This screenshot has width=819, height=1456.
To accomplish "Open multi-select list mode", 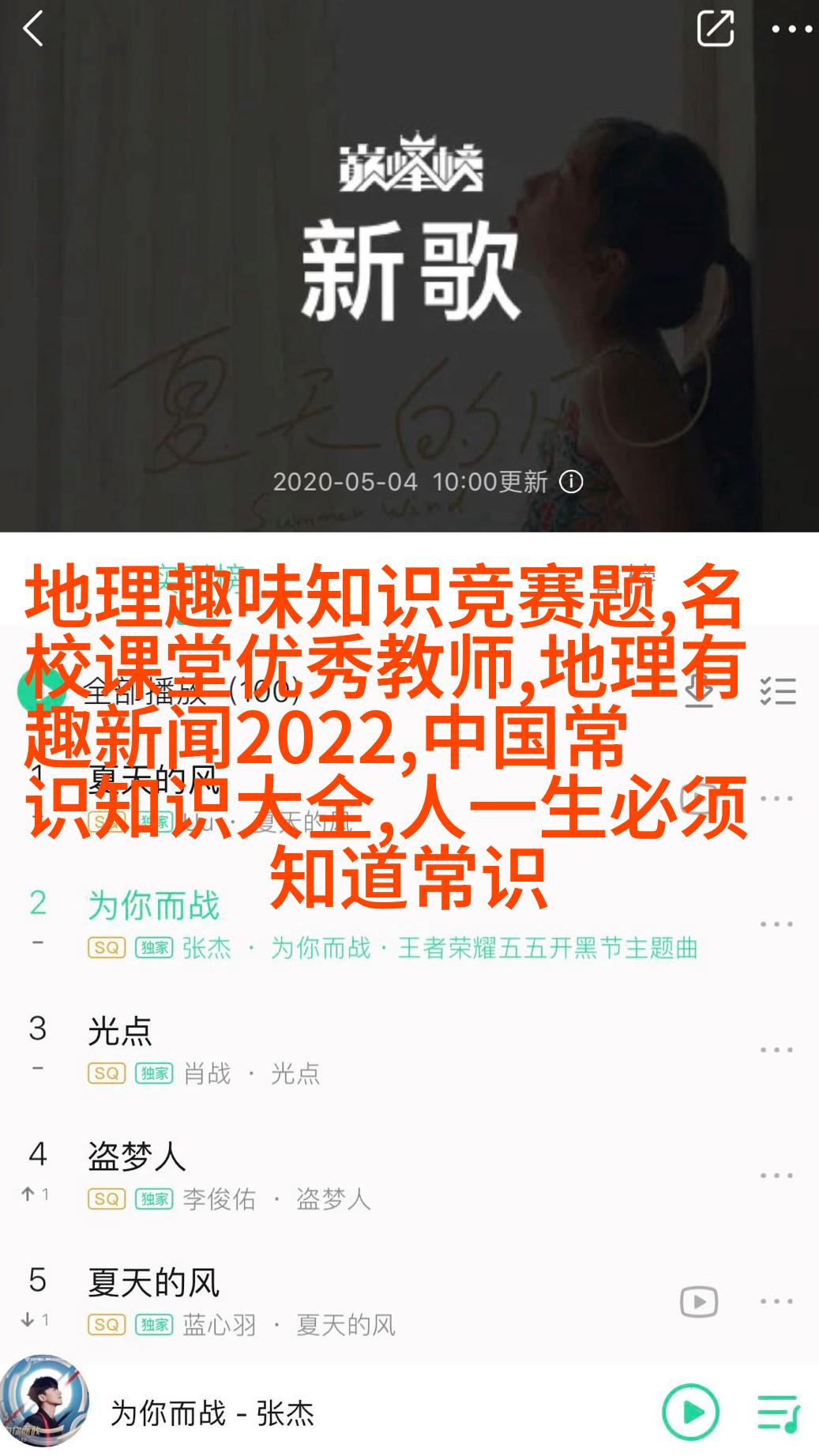I will pyautogui.click(x=778, y=691).
